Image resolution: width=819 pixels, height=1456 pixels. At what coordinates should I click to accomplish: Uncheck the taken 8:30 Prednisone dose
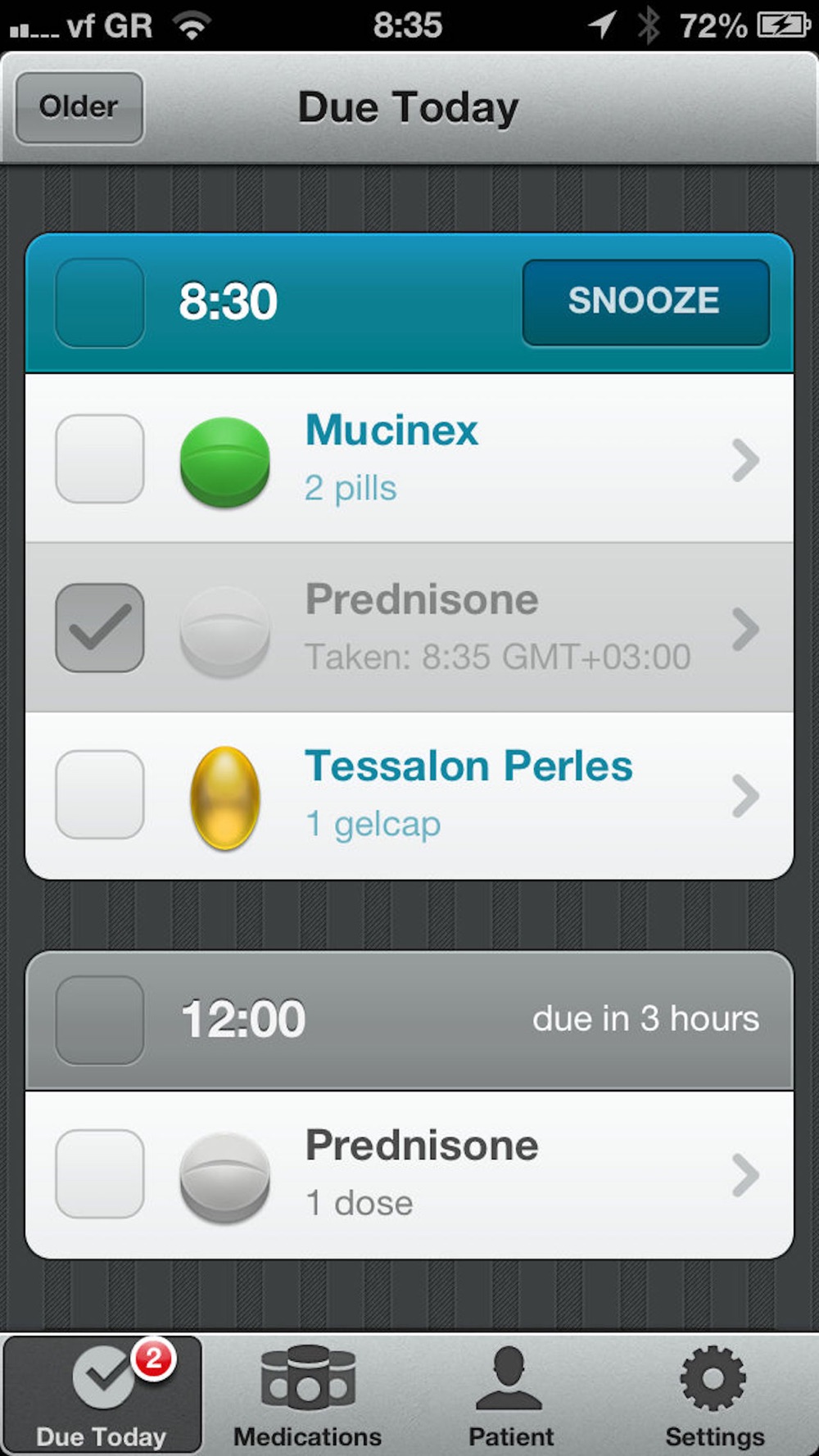[100, 628]
